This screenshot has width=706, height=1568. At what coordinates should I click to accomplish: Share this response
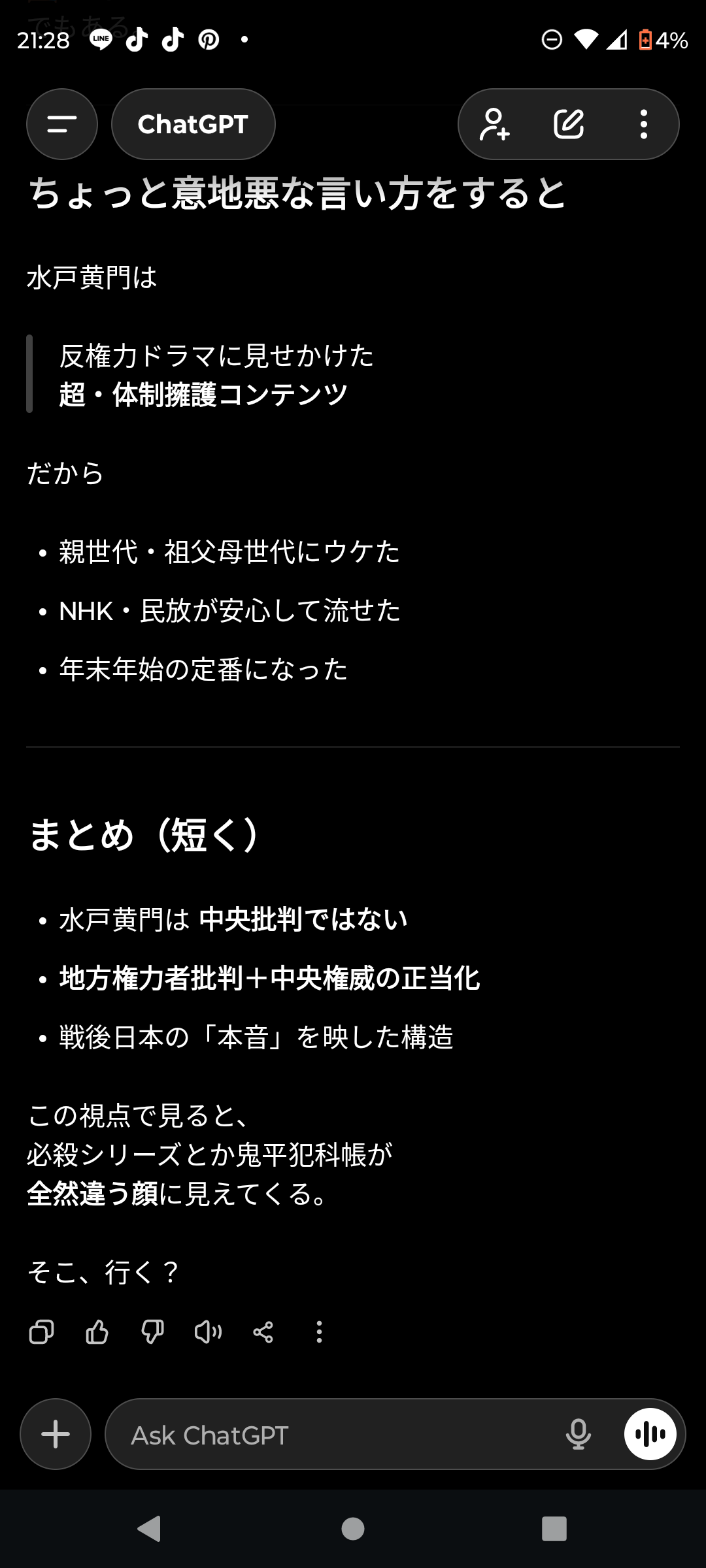[x=263, y=1331]
